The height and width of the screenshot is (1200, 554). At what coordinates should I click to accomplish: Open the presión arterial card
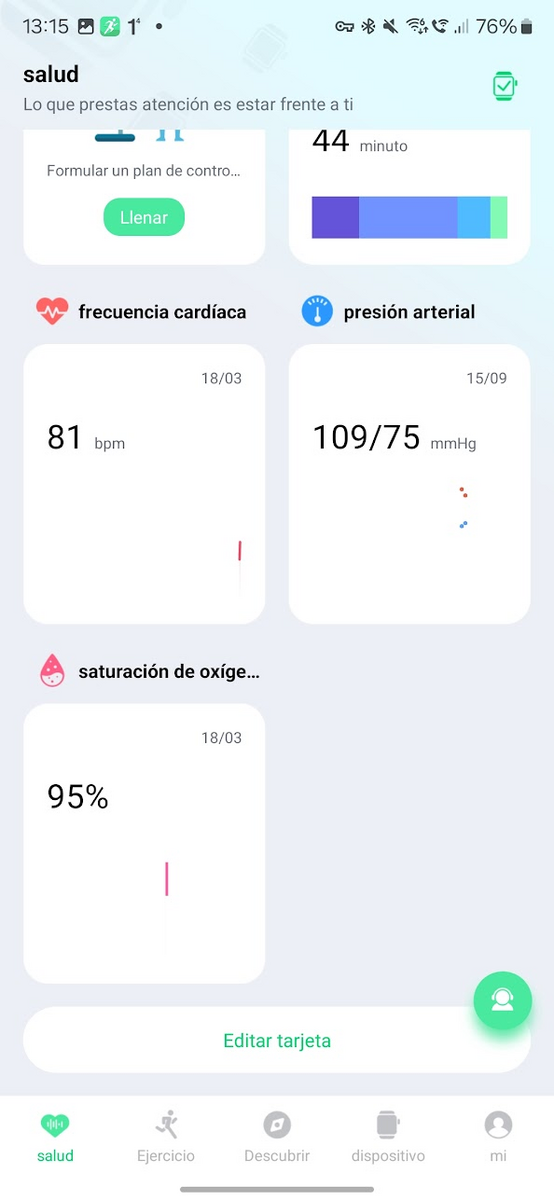[x=409, y=484]
